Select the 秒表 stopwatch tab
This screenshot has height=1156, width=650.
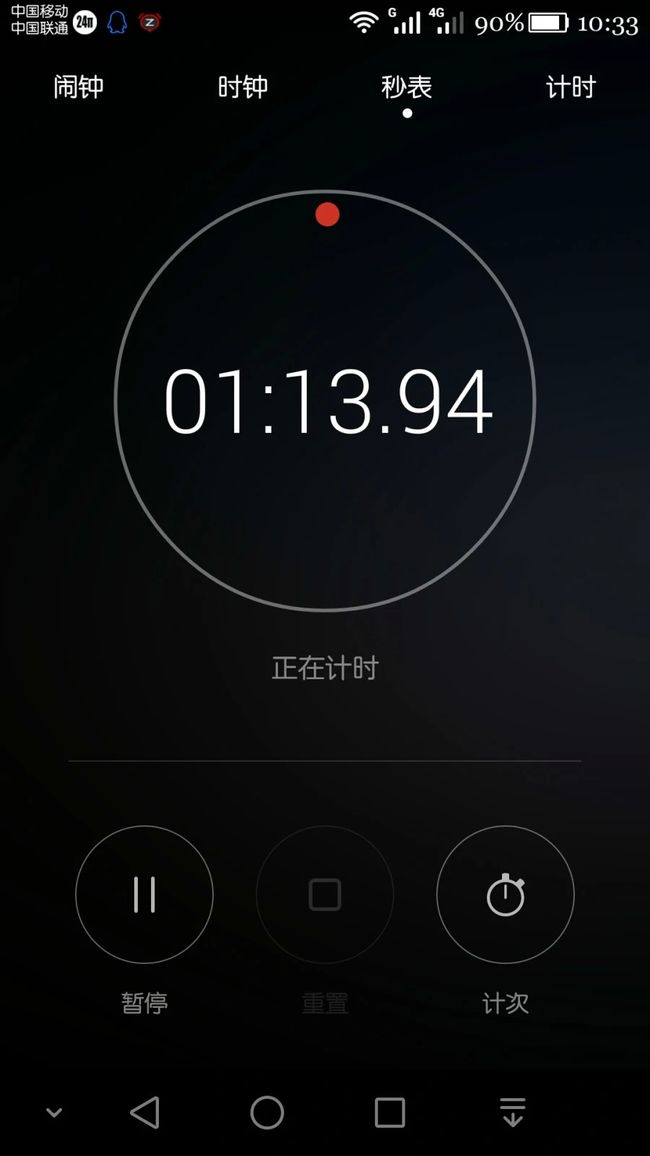tap(407, 88)
